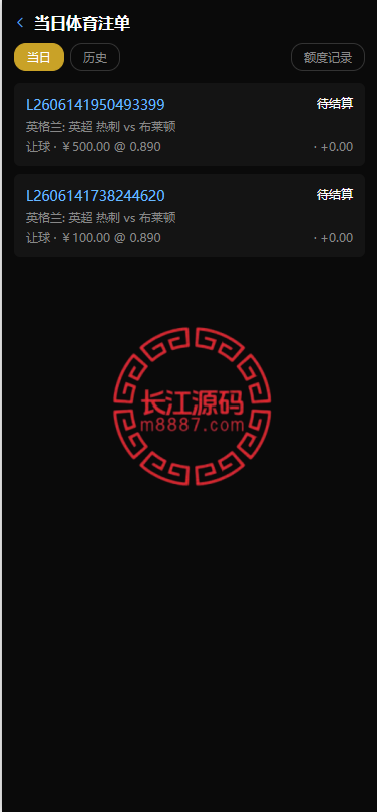Open bet slip L2606141950493399
The width and height of the screenshot is (377, 812).
click(190, 124)
